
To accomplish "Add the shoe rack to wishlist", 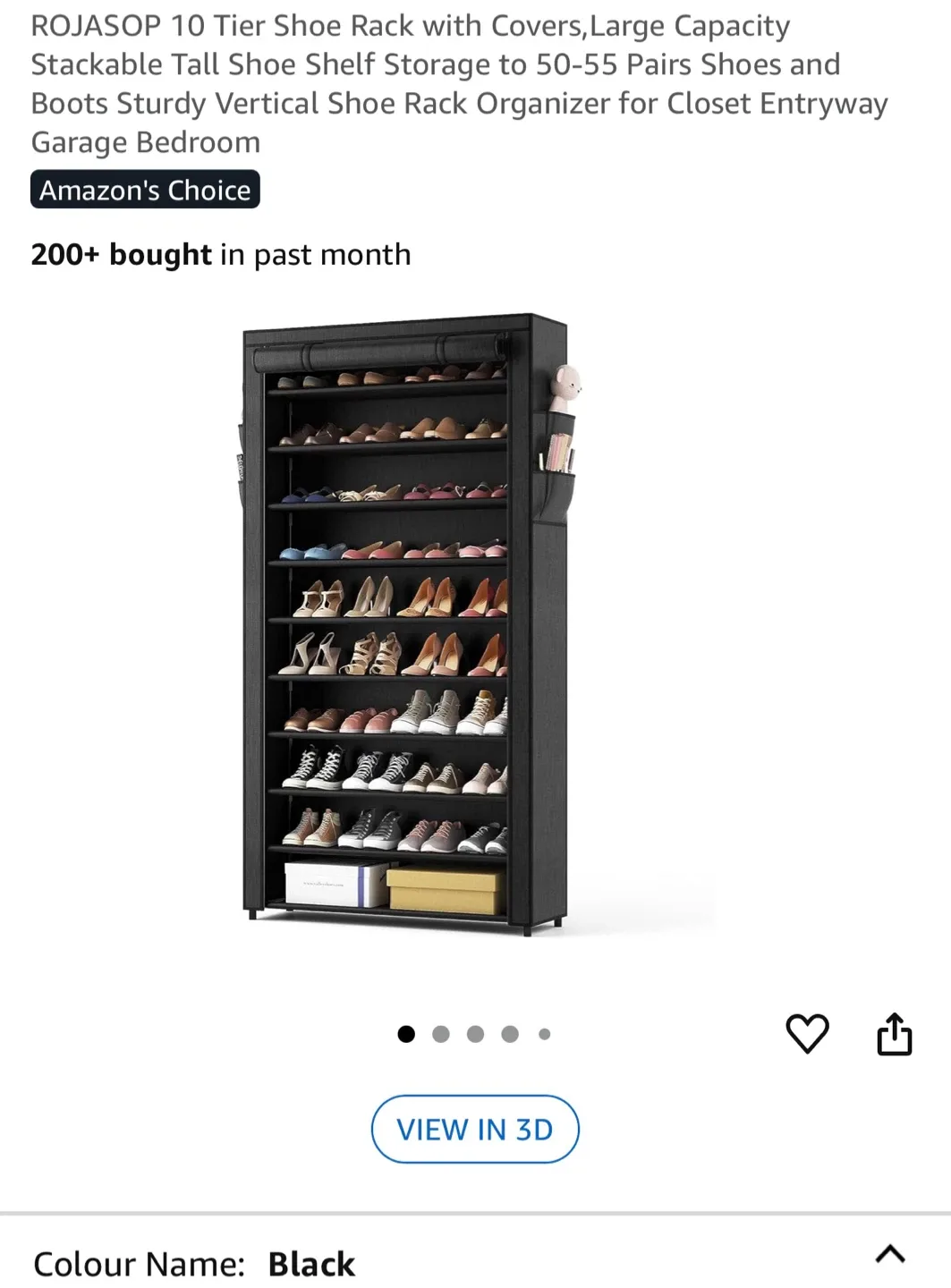I will pyautogui.click(x=807, y=1034).
